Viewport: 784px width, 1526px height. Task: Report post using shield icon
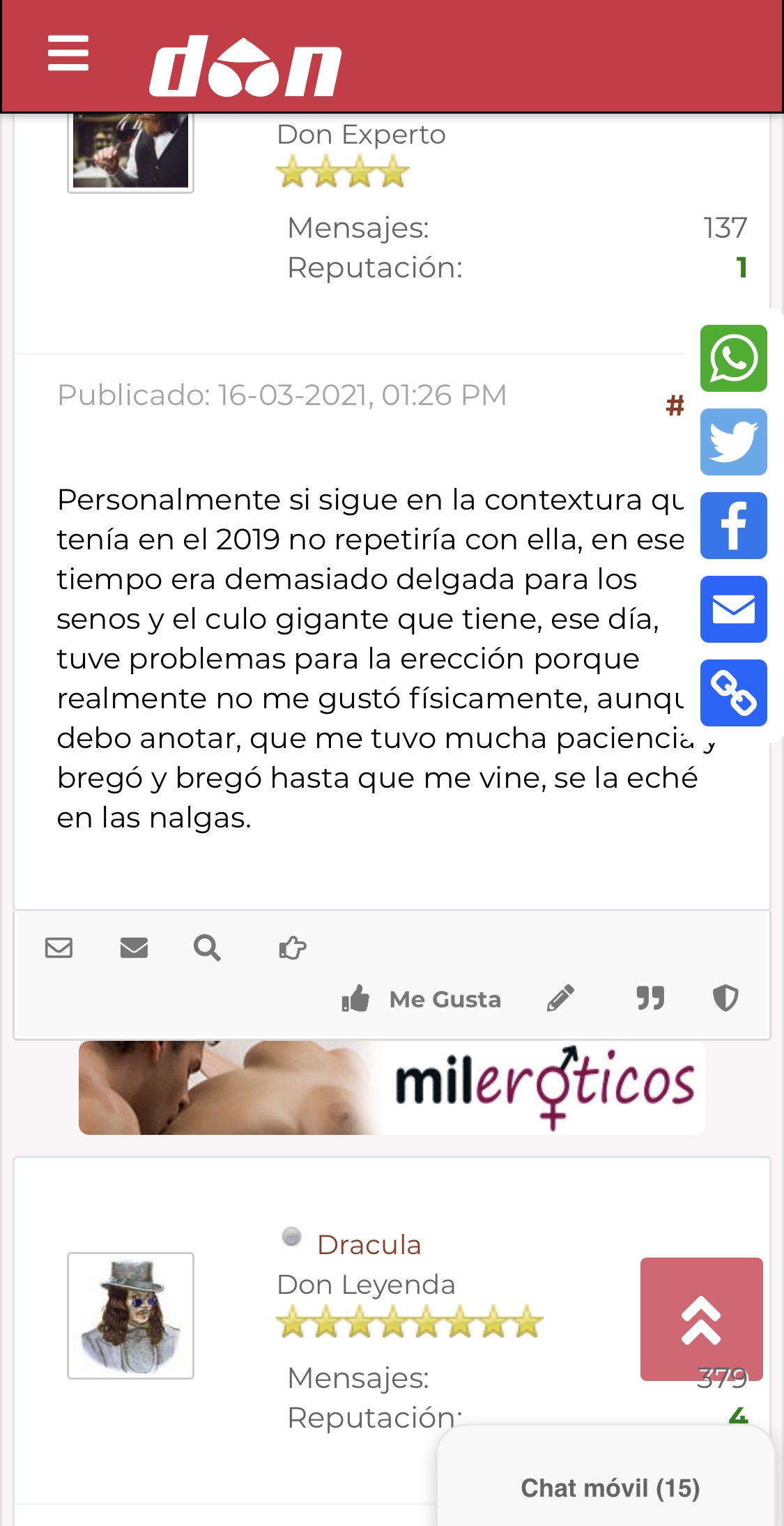click(725, 998)
